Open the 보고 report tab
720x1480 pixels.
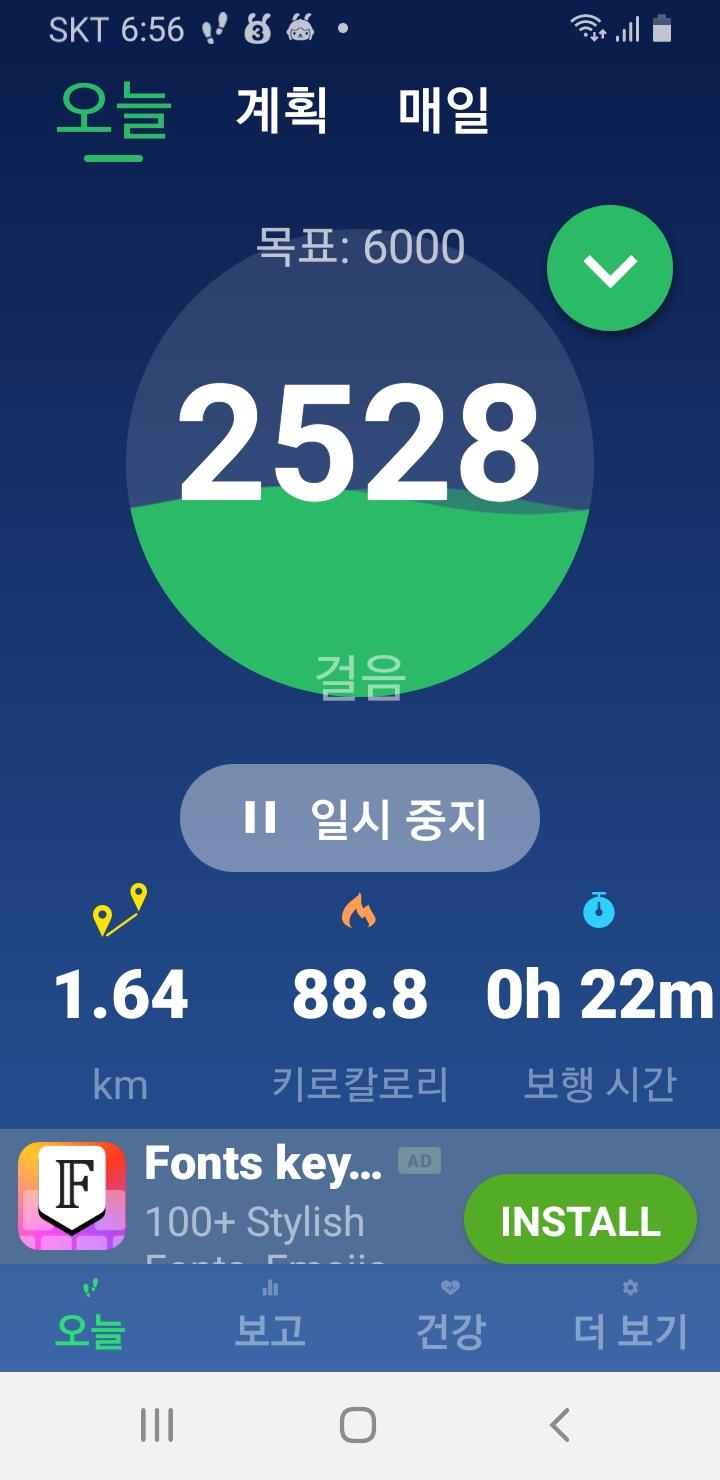click(270, 1318)
